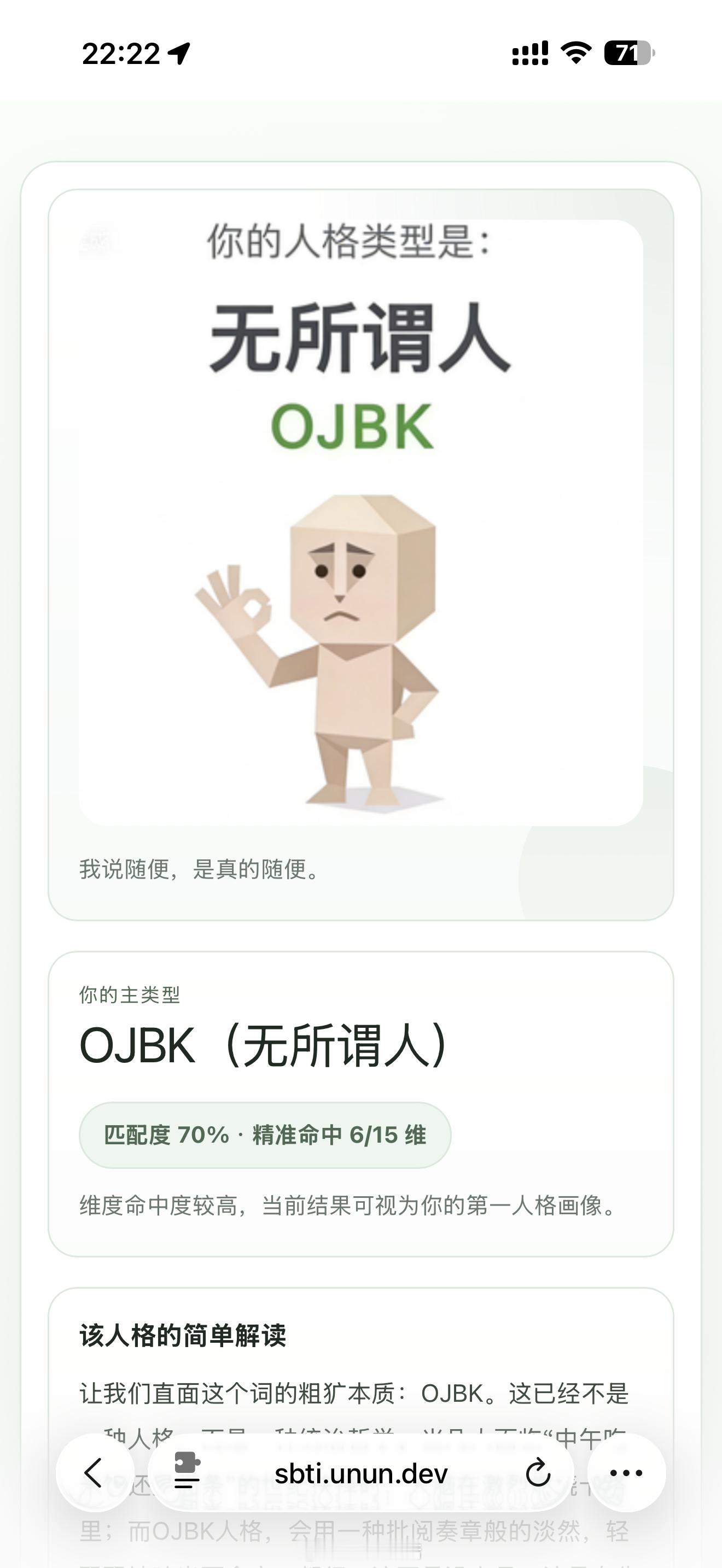Tap the location arrow in the status bar
The image size is (722, 1568).
click(177, 54)
